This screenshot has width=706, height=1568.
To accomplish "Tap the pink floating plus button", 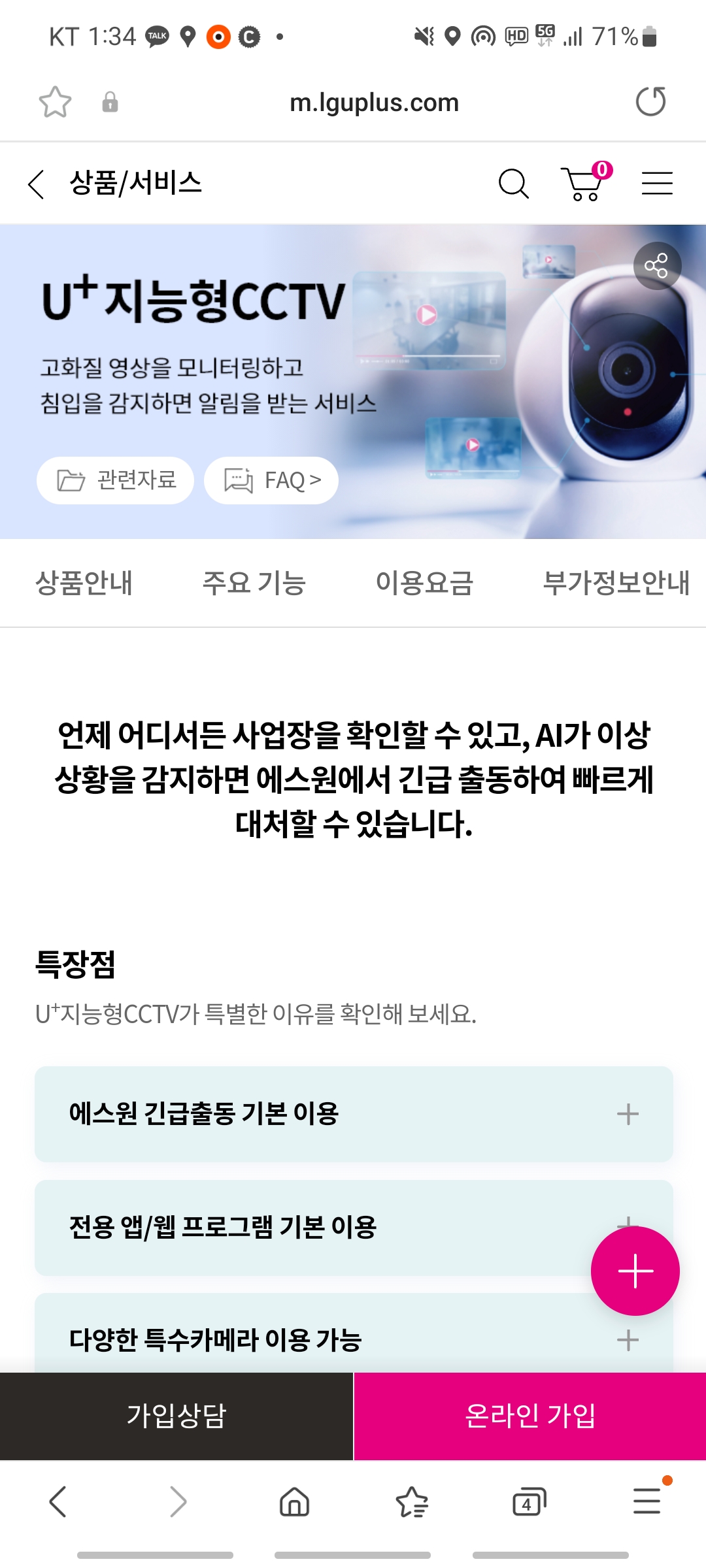I will 635,1271.
